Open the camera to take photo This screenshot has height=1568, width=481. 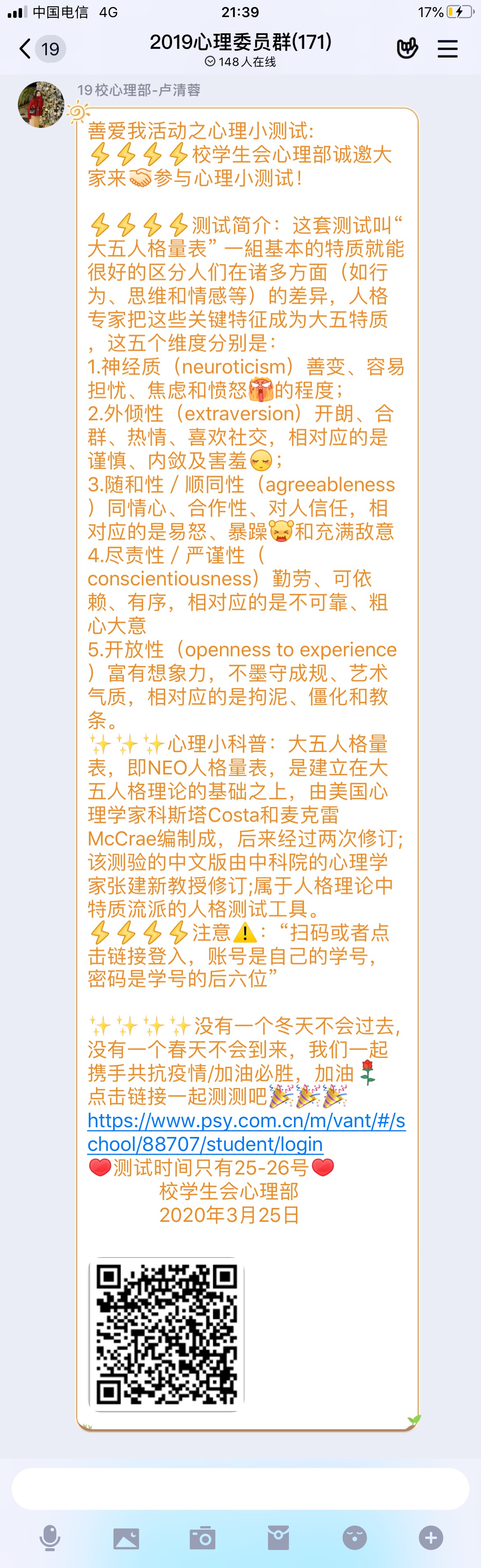coord(203,1537)
